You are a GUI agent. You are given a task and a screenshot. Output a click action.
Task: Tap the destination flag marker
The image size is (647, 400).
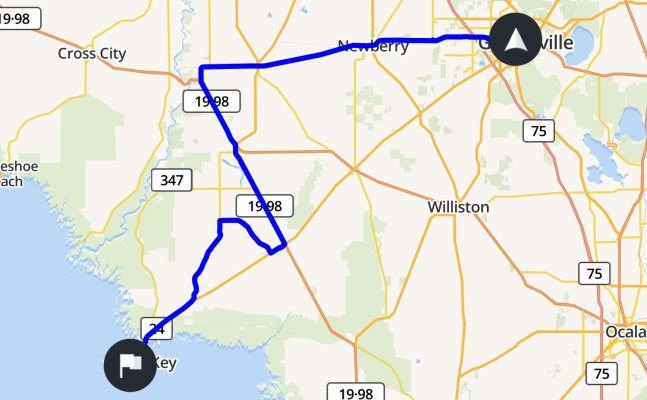tap(130, 365)
